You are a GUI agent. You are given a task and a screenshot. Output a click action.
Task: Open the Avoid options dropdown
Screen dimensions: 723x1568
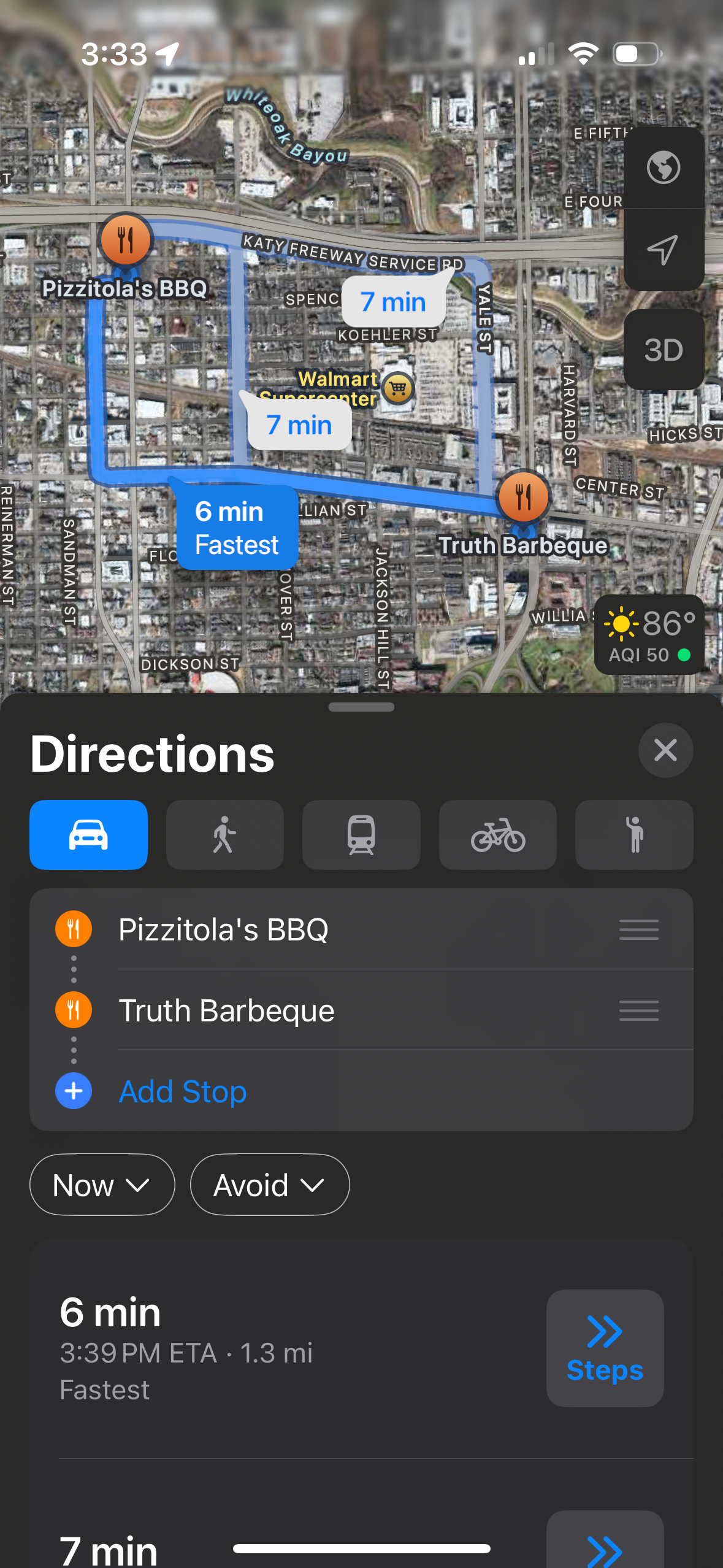pyautogui.click(x=270, y=1185)
